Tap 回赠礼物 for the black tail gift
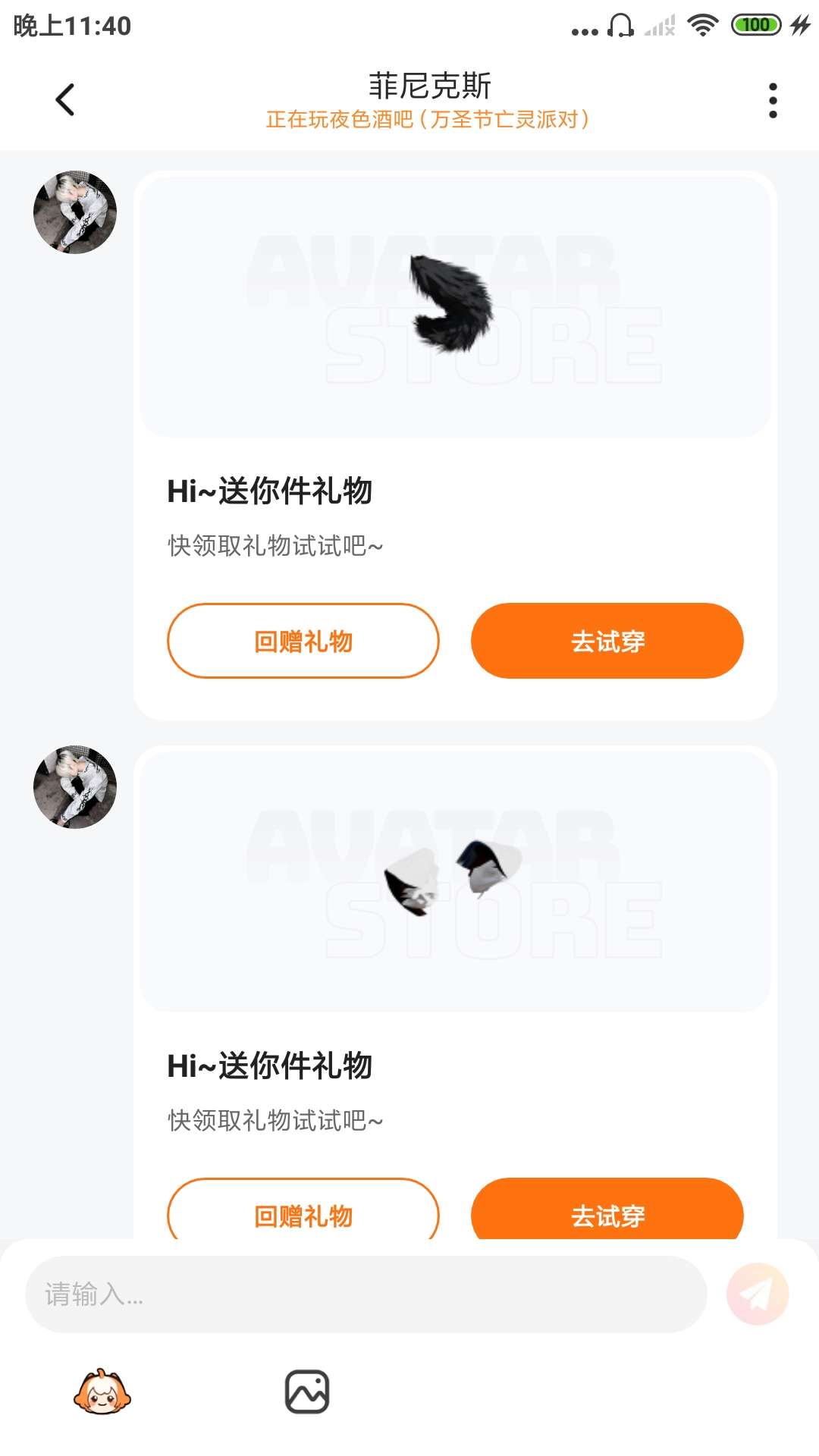This screenshot has width=819, height=1456. [x=303, y=641]
